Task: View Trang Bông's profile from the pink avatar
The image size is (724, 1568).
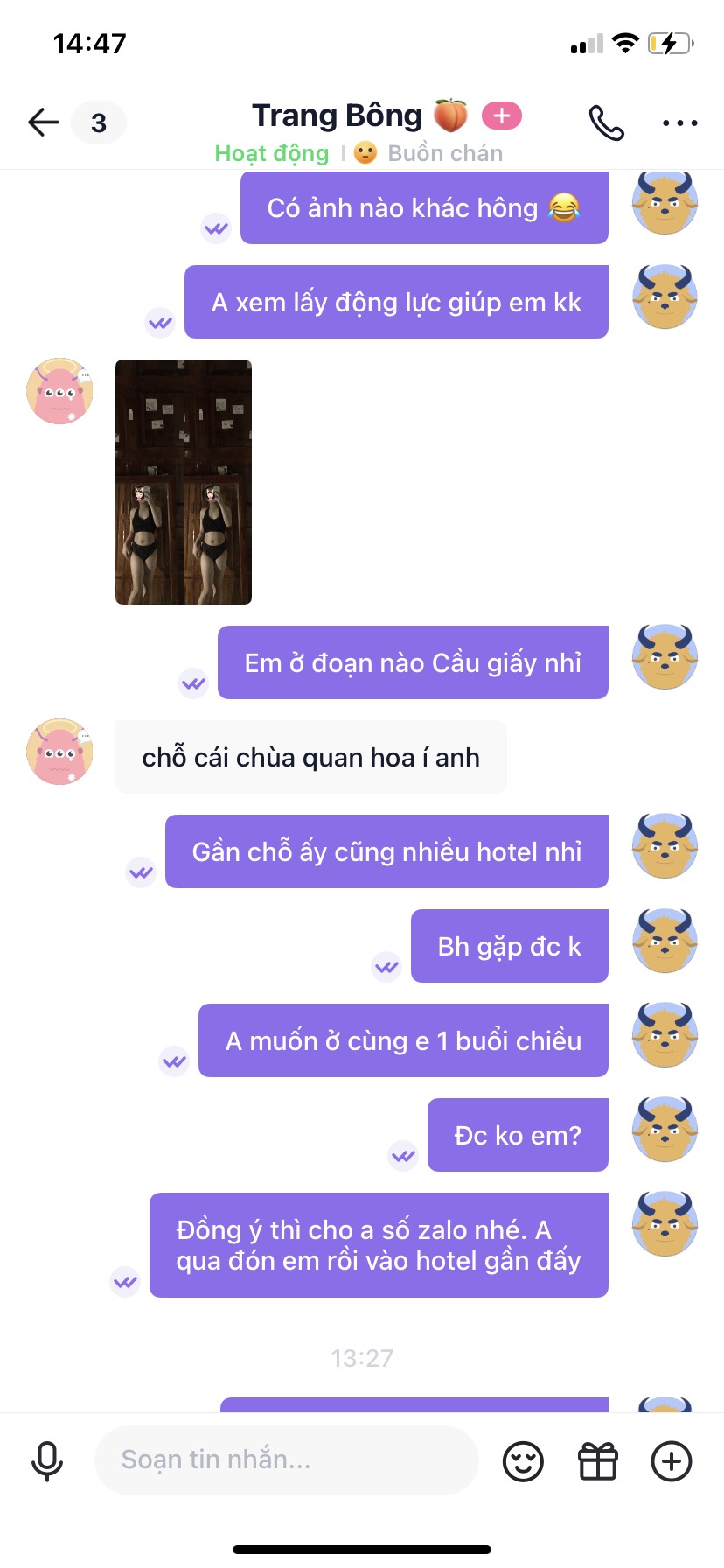Action: click(59, 391)
